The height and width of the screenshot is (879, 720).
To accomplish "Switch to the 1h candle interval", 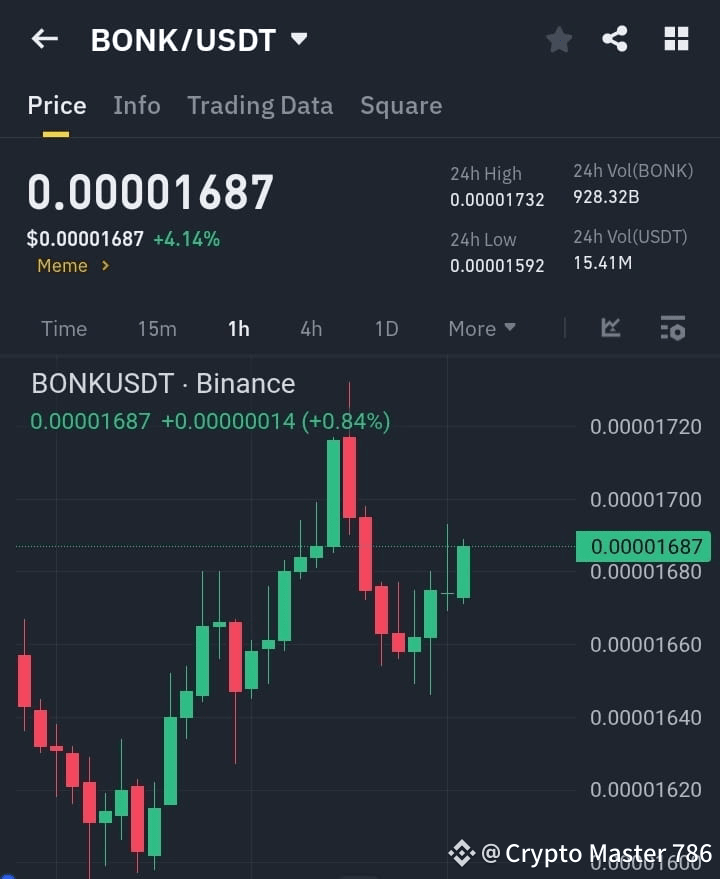I will point(239,328).
